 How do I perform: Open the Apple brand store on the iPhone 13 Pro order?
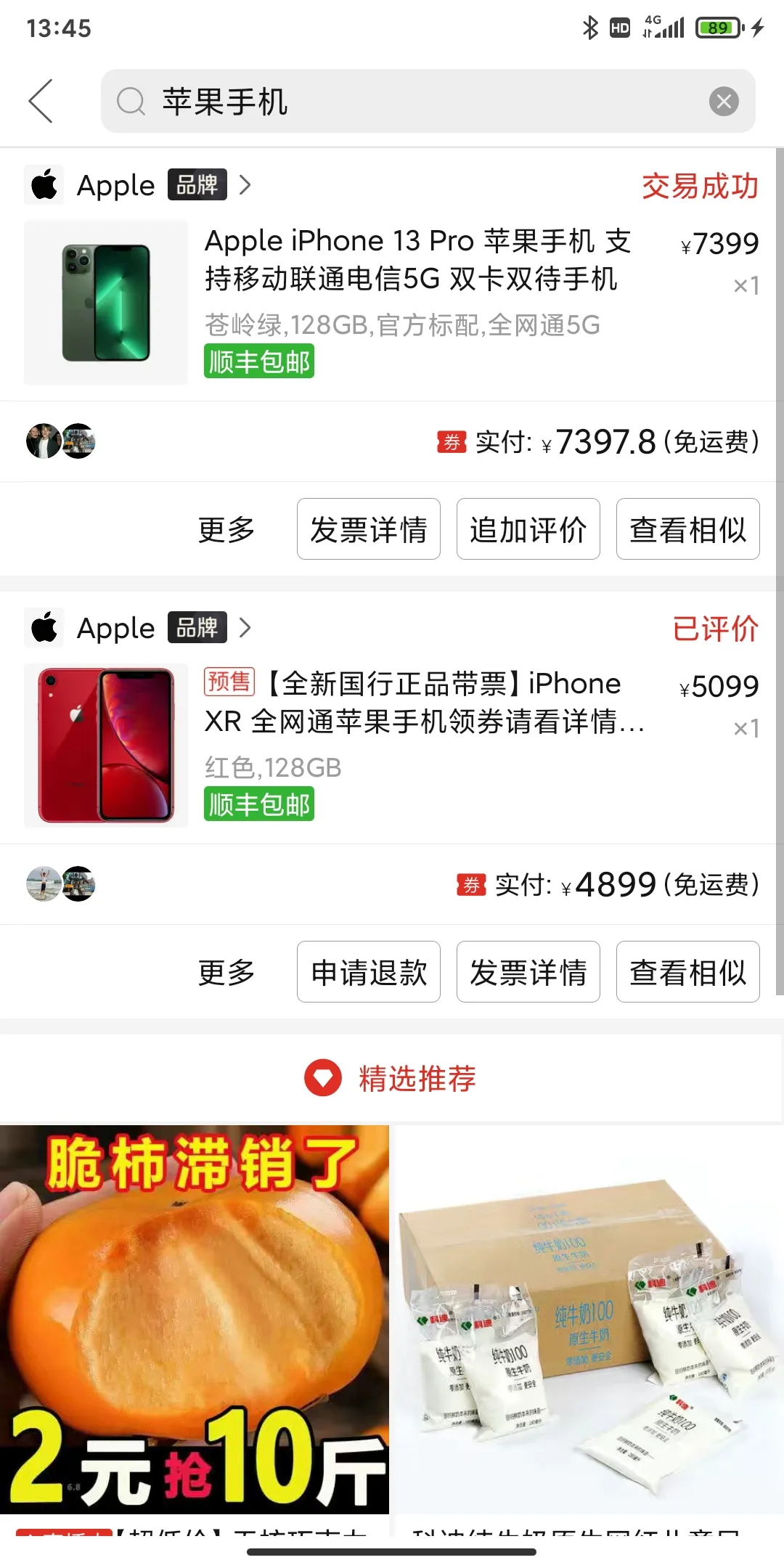coord(138,185)
